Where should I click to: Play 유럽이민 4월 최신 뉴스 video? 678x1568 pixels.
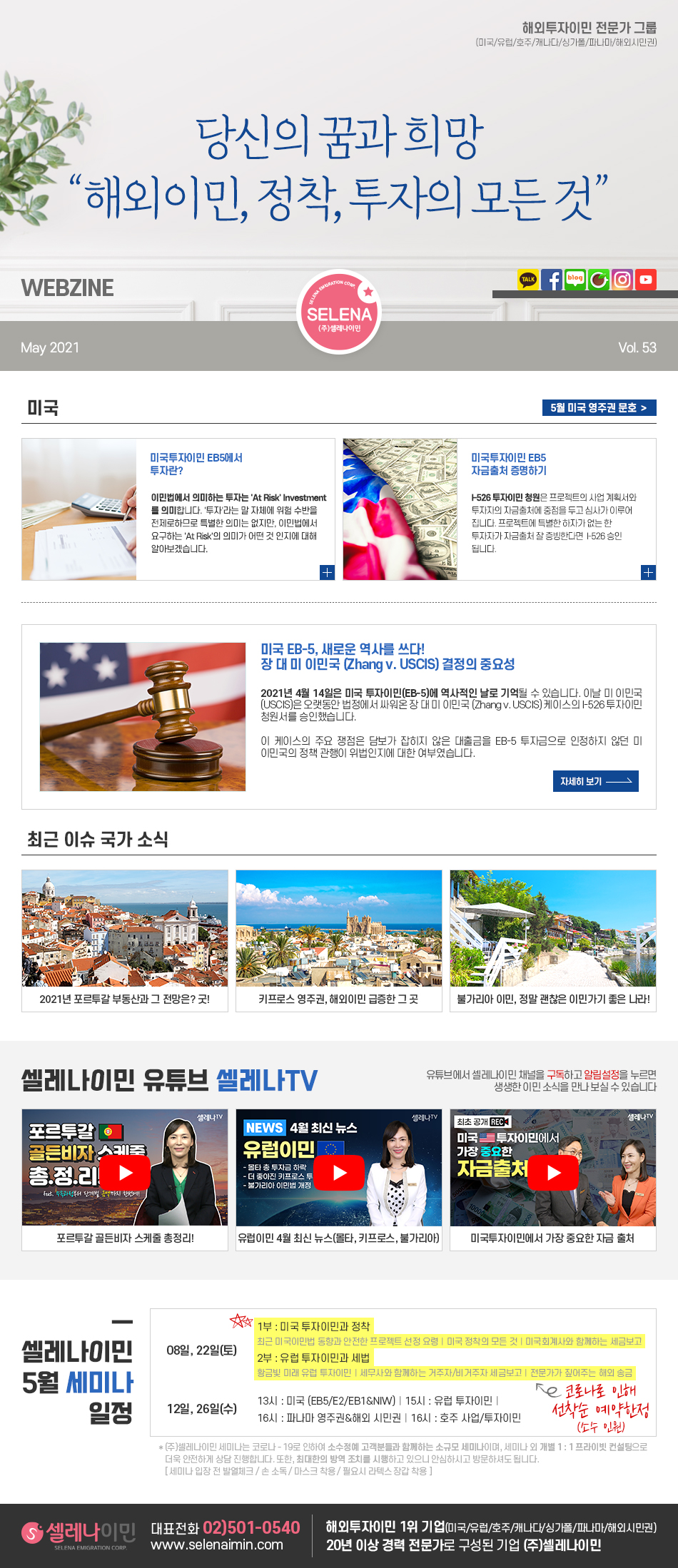click(x=339, y=1172)
